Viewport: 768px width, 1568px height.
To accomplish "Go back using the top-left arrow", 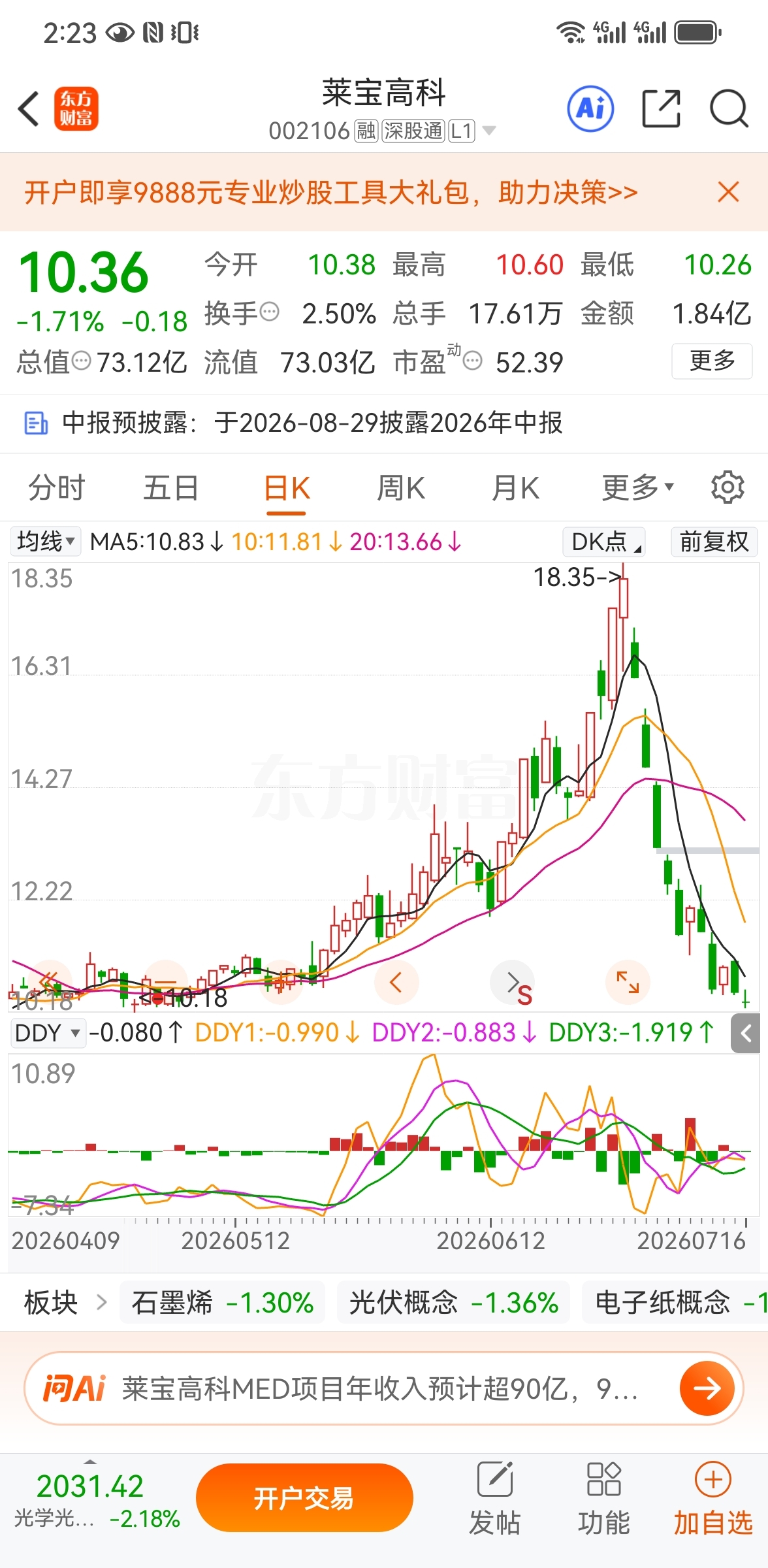I will tap(29, 108).
